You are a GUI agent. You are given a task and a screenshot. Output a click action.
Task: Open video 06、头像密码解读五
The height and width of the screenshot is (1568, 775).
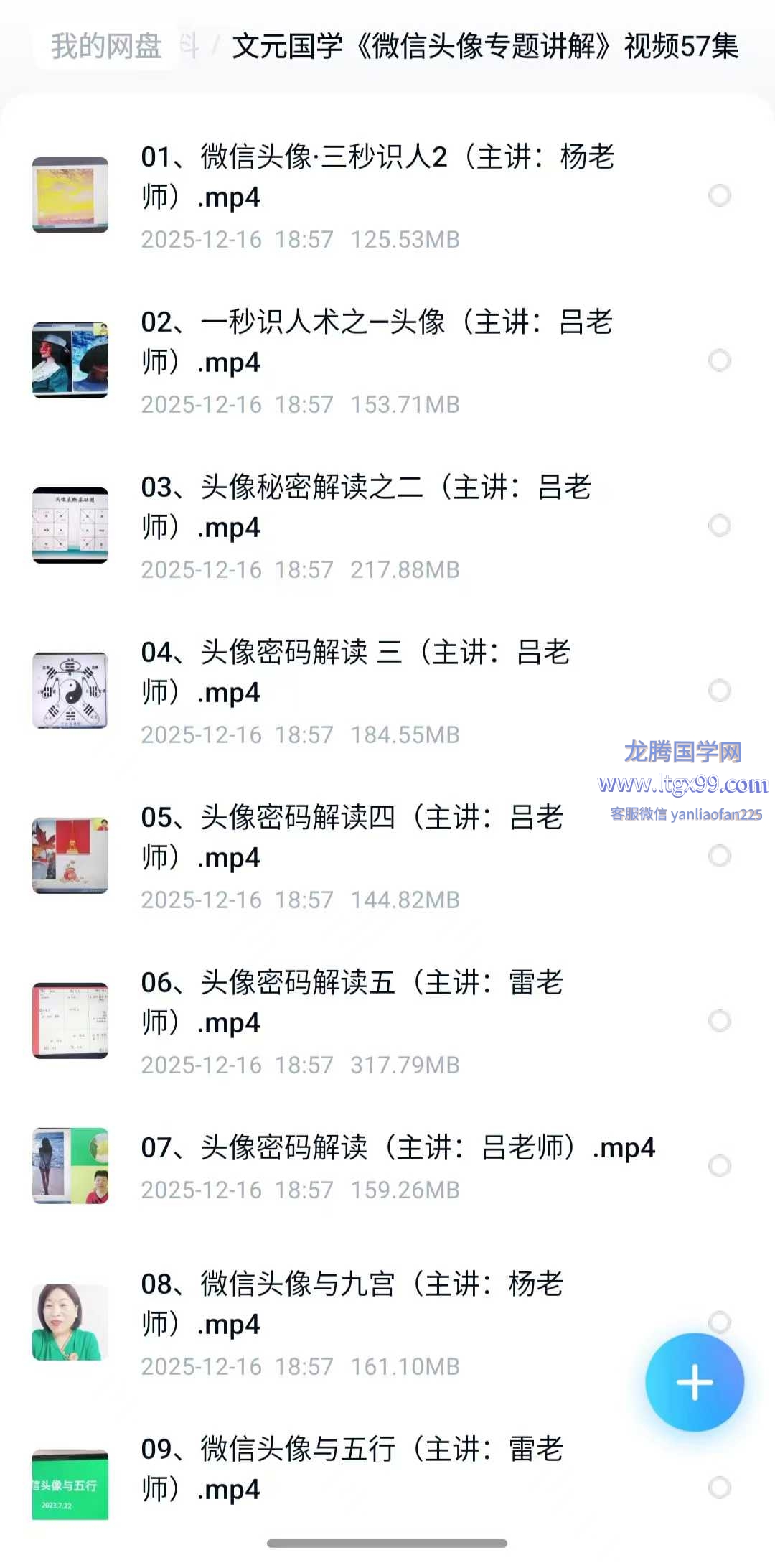(x=352, y=1002)
